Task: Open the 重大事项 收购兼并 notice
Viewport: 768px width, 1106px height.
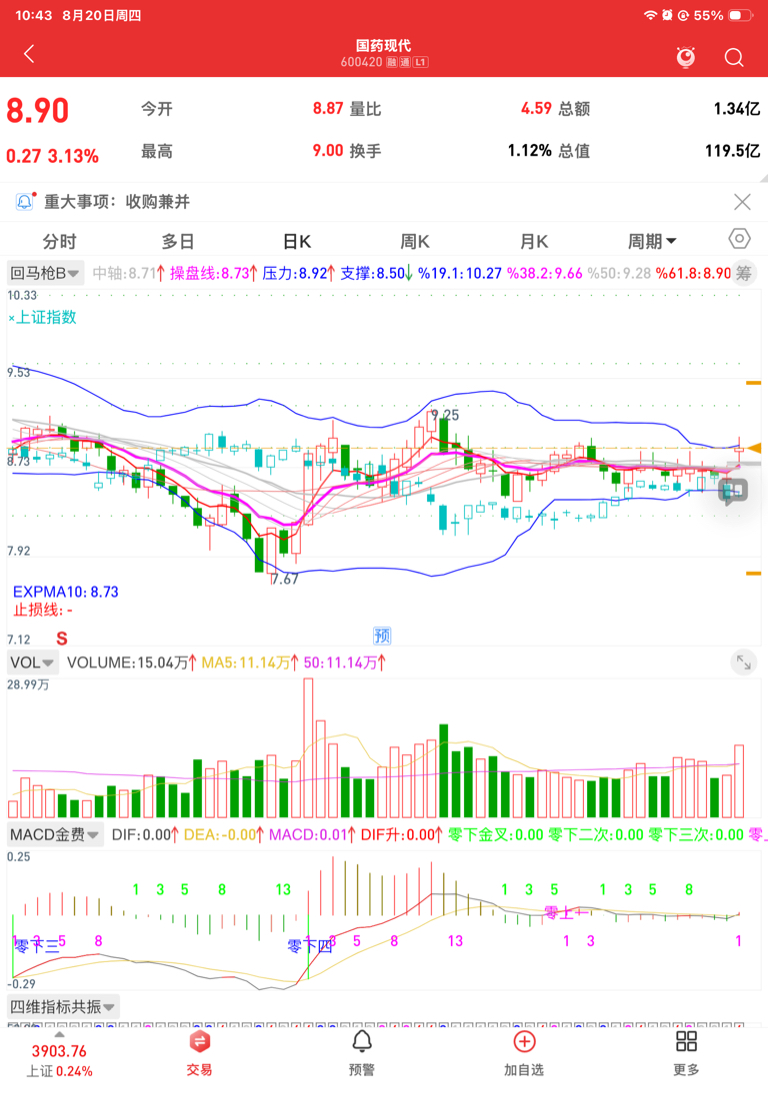Action: click(x=117, y=202)
